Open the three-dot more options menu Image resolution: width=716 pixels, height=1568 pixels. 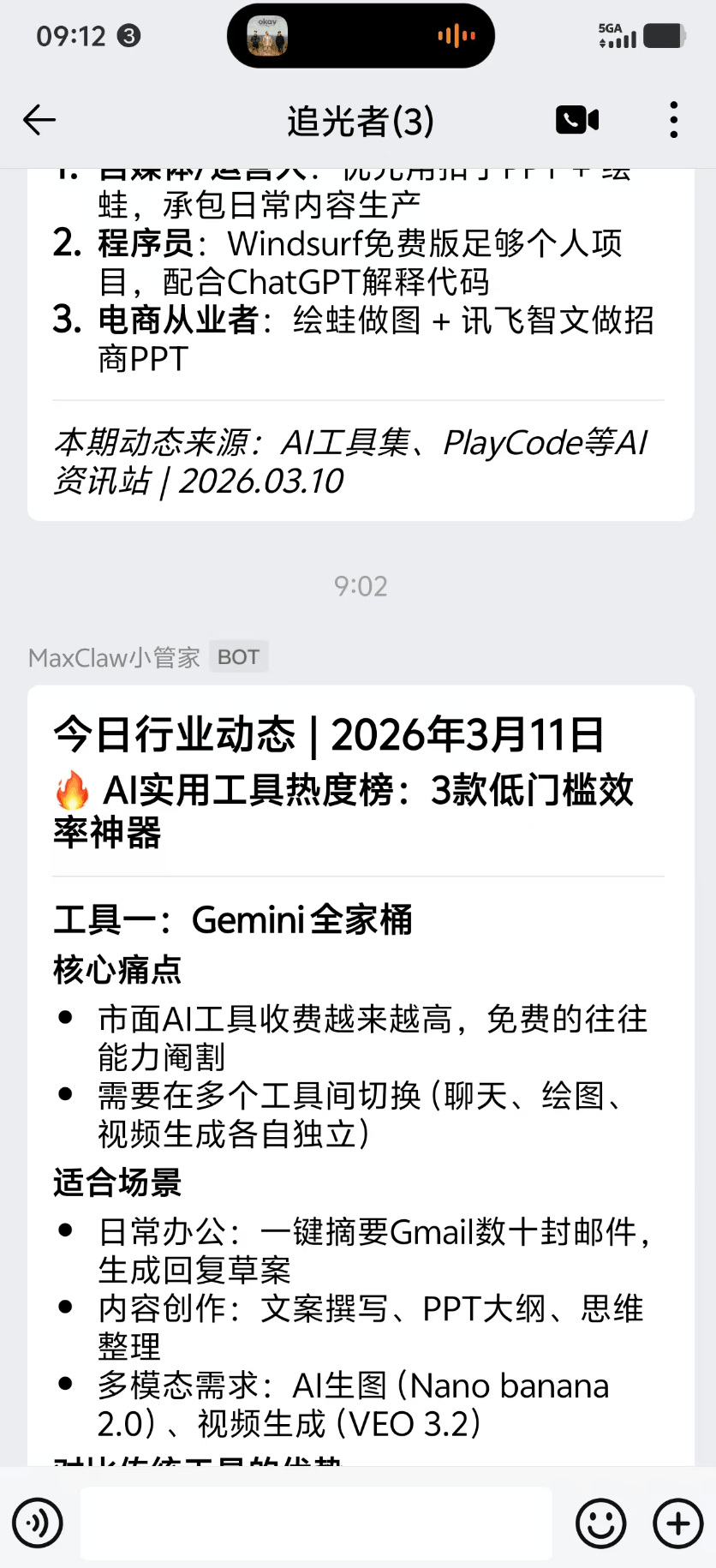[673, 120]
